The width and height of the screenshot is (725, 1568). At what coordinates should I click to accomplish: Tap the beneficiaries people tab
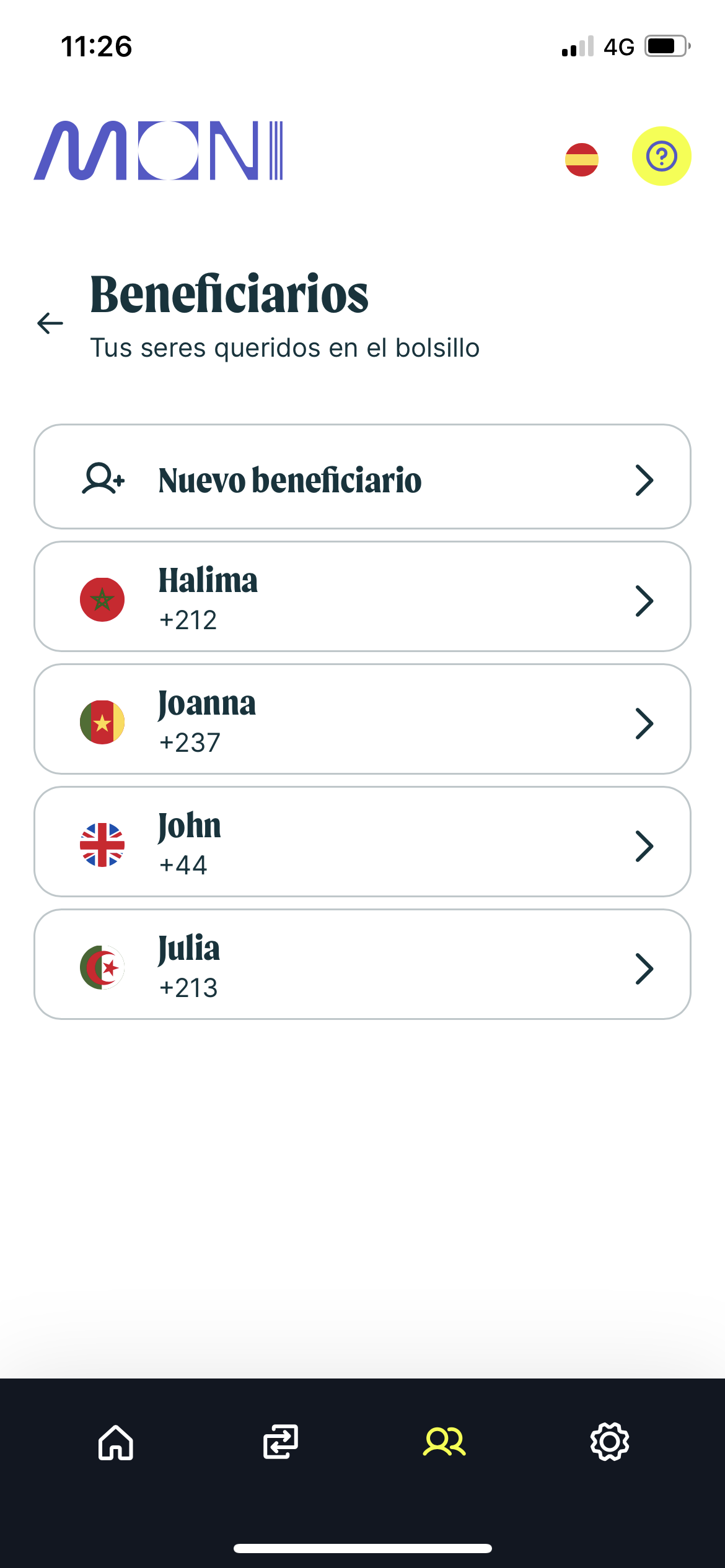444,1442
